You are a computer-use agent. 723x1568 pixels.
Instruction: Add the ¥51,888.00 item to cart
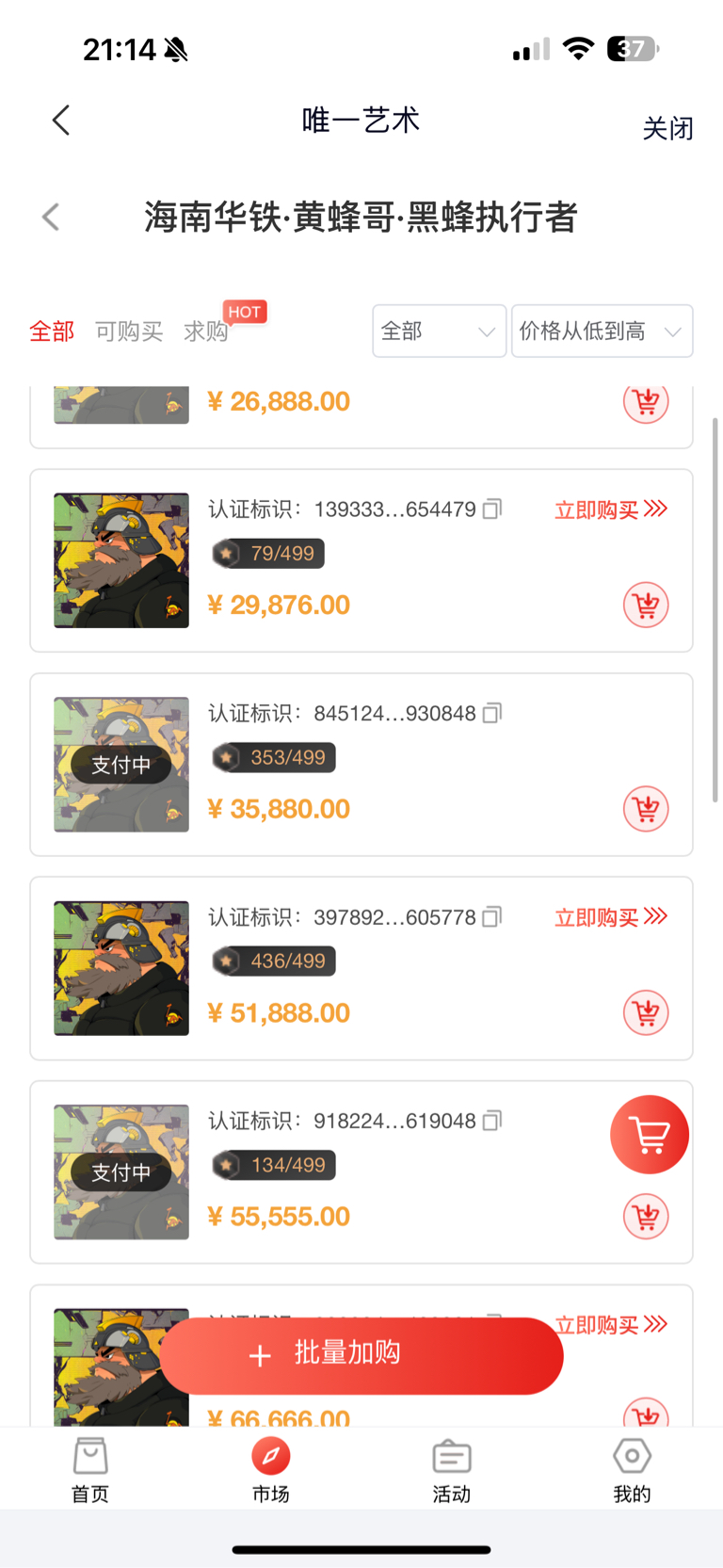click(x=646, y=1012)
